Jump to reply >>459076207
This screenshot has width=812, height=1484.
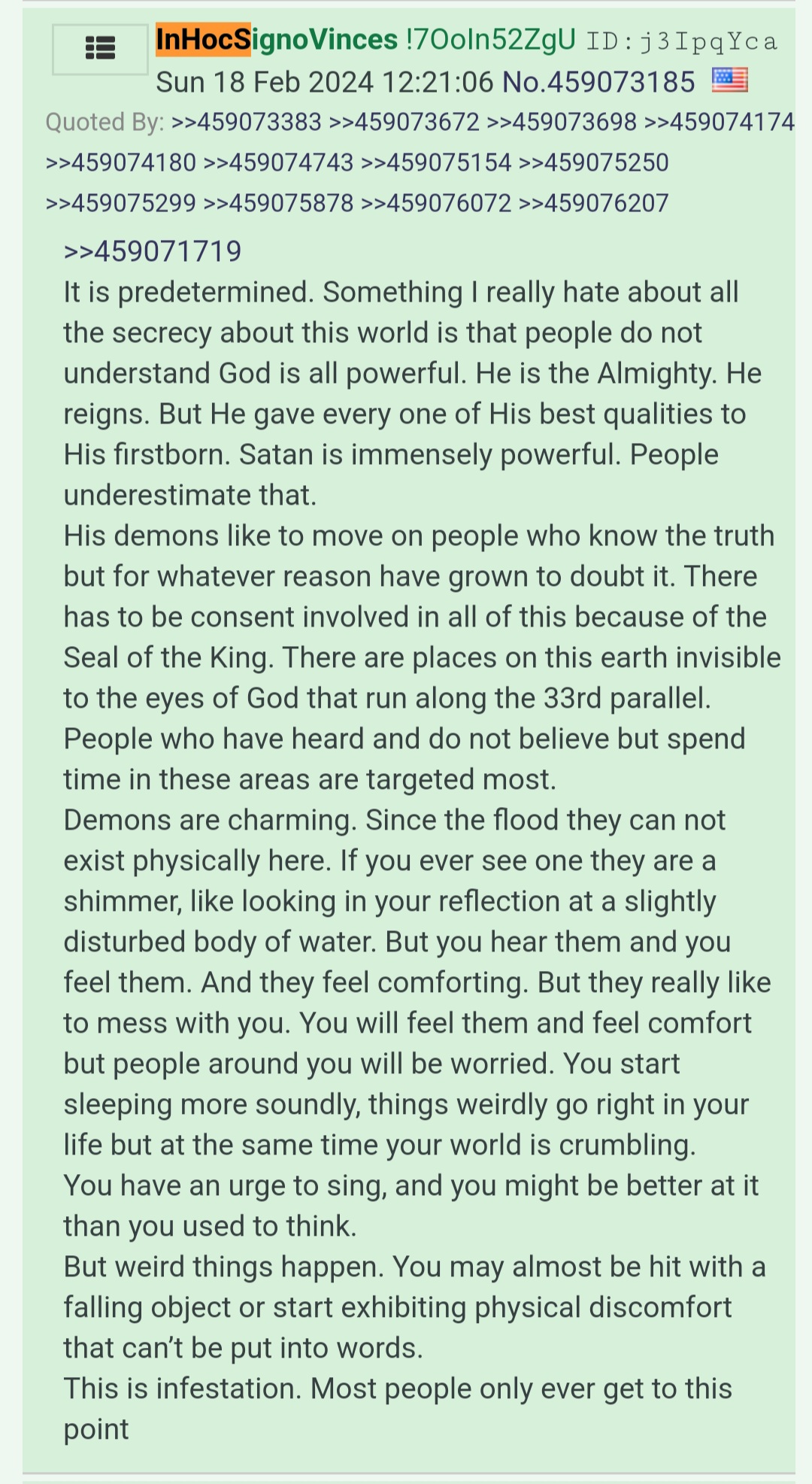point(594,203)
